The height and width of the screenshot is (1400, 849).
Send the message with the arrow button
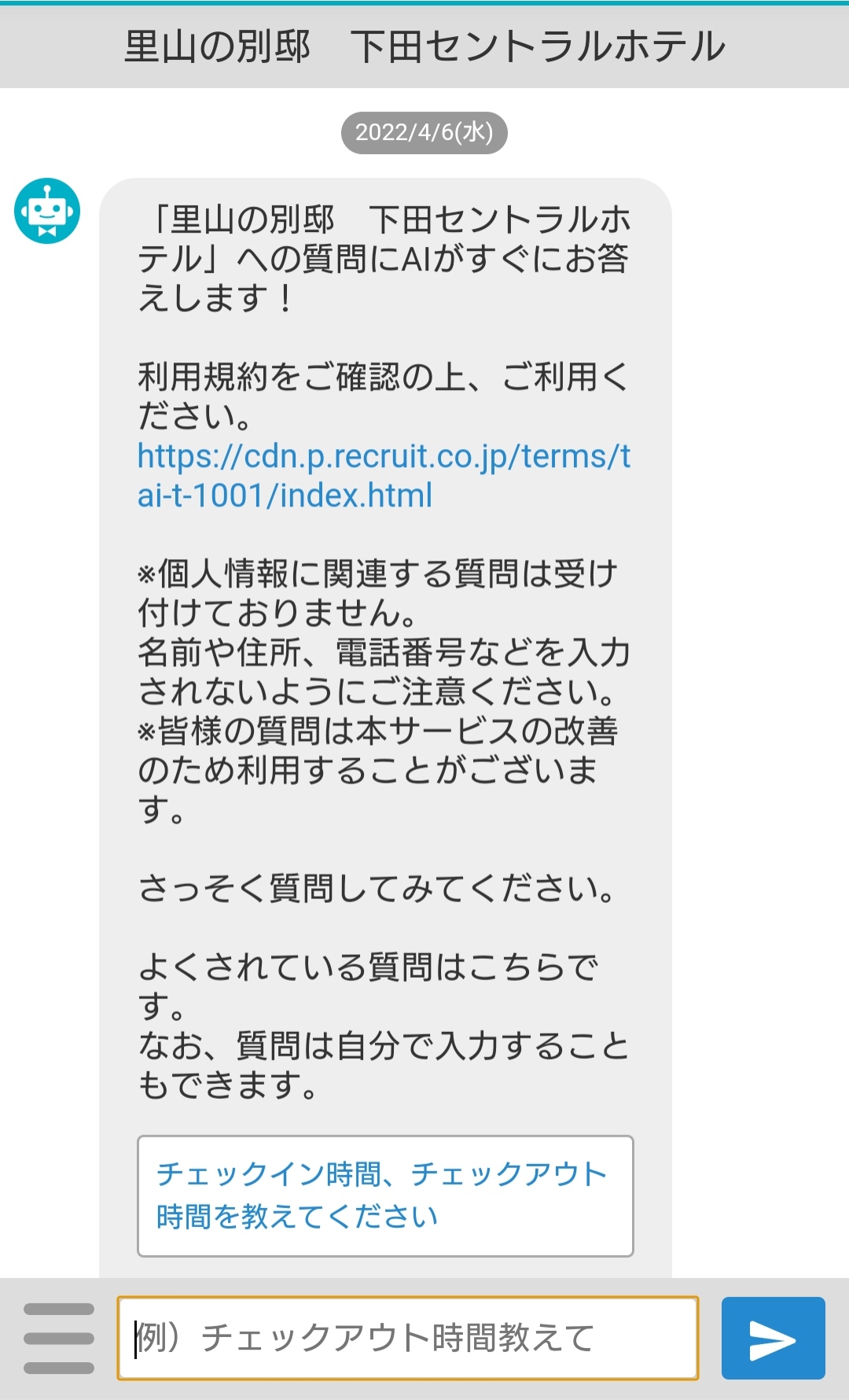[772, 1338]
